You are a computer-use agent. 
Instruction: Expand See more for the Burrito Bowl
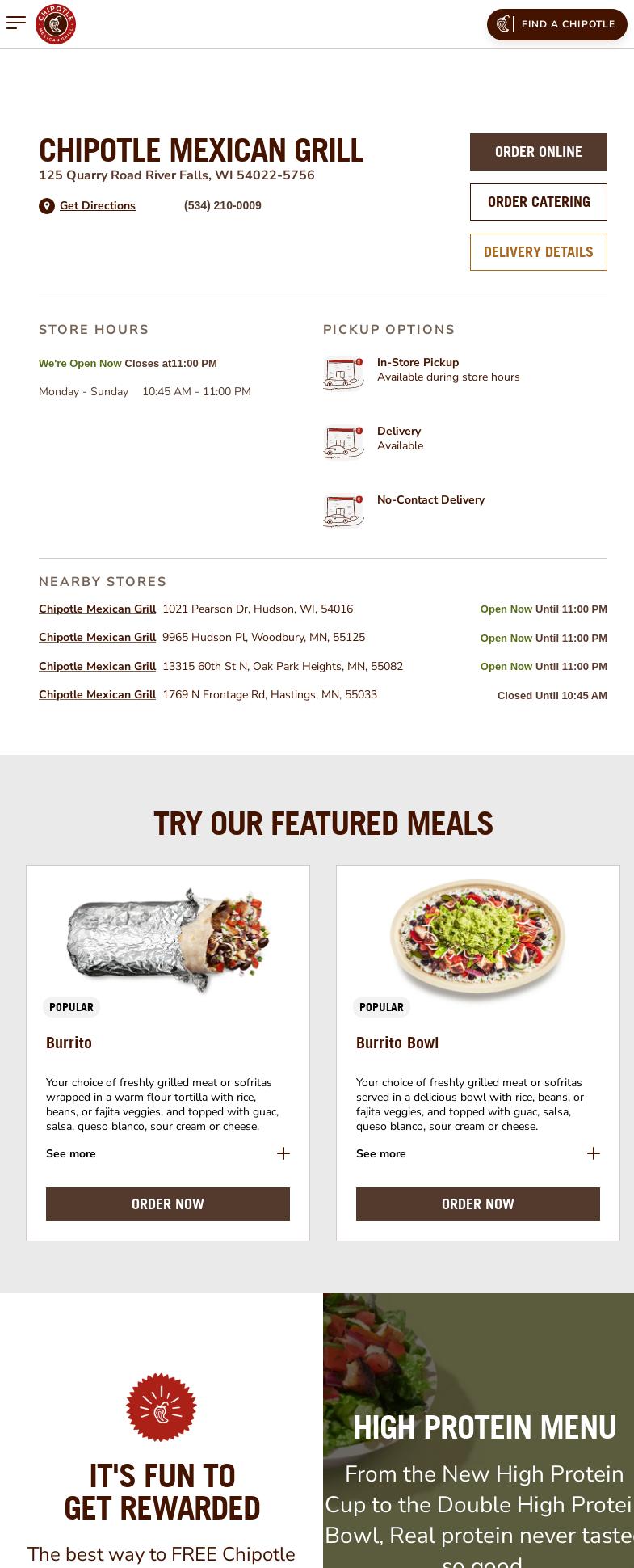click(x=380, y=1154)
